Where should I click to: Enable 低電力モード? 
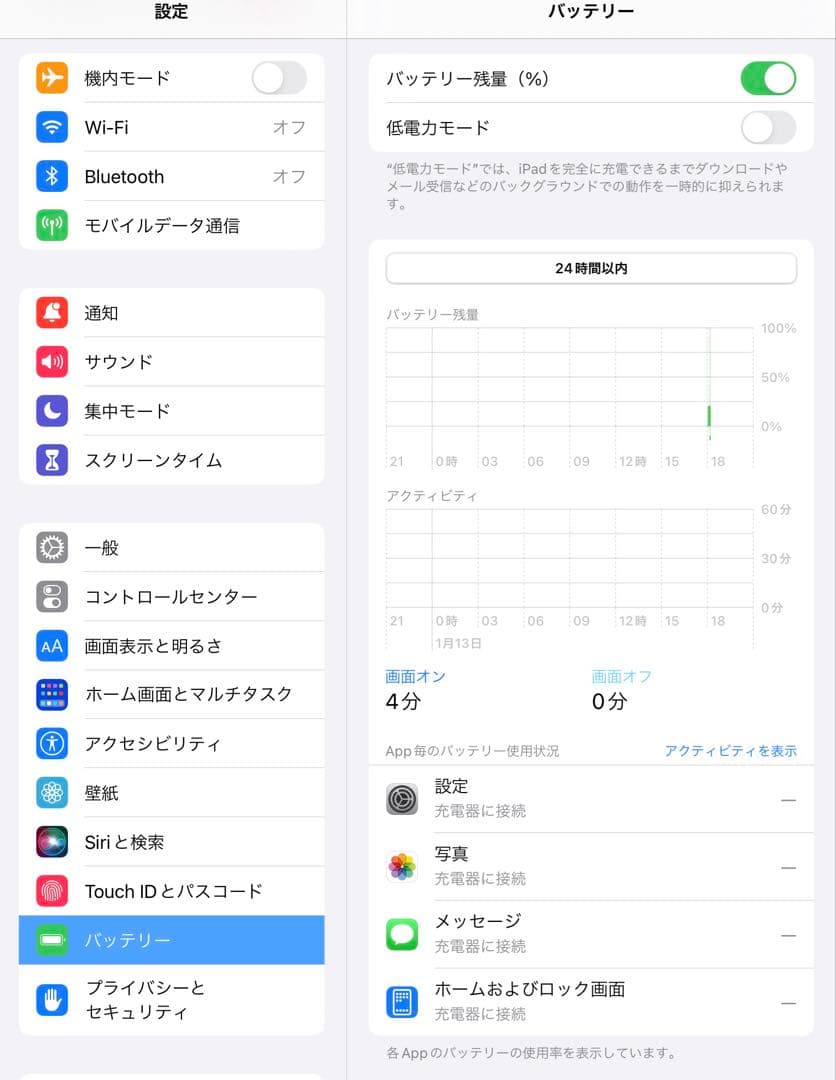(x=768, y=128)
